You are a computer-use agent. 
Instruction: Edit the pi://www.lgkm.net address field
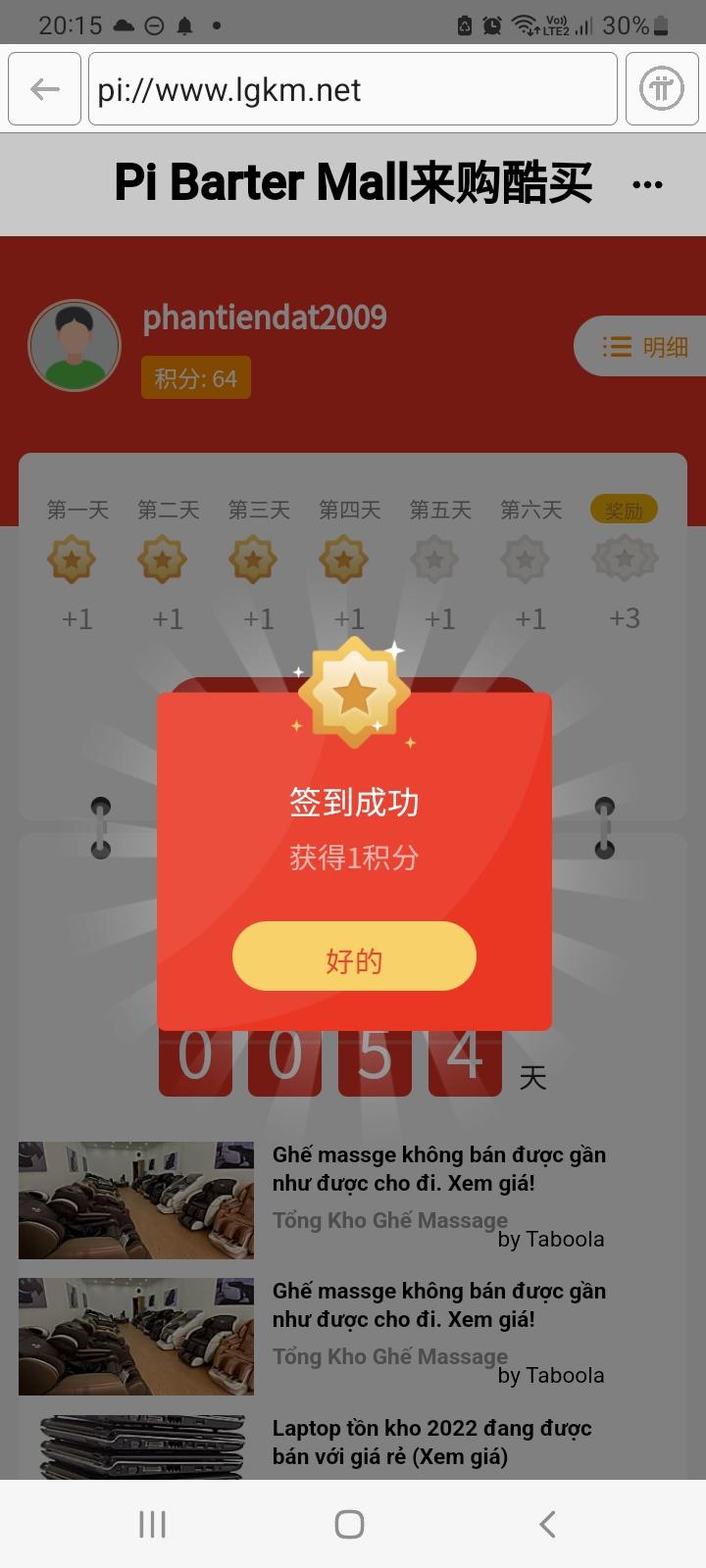click(353, 89)
